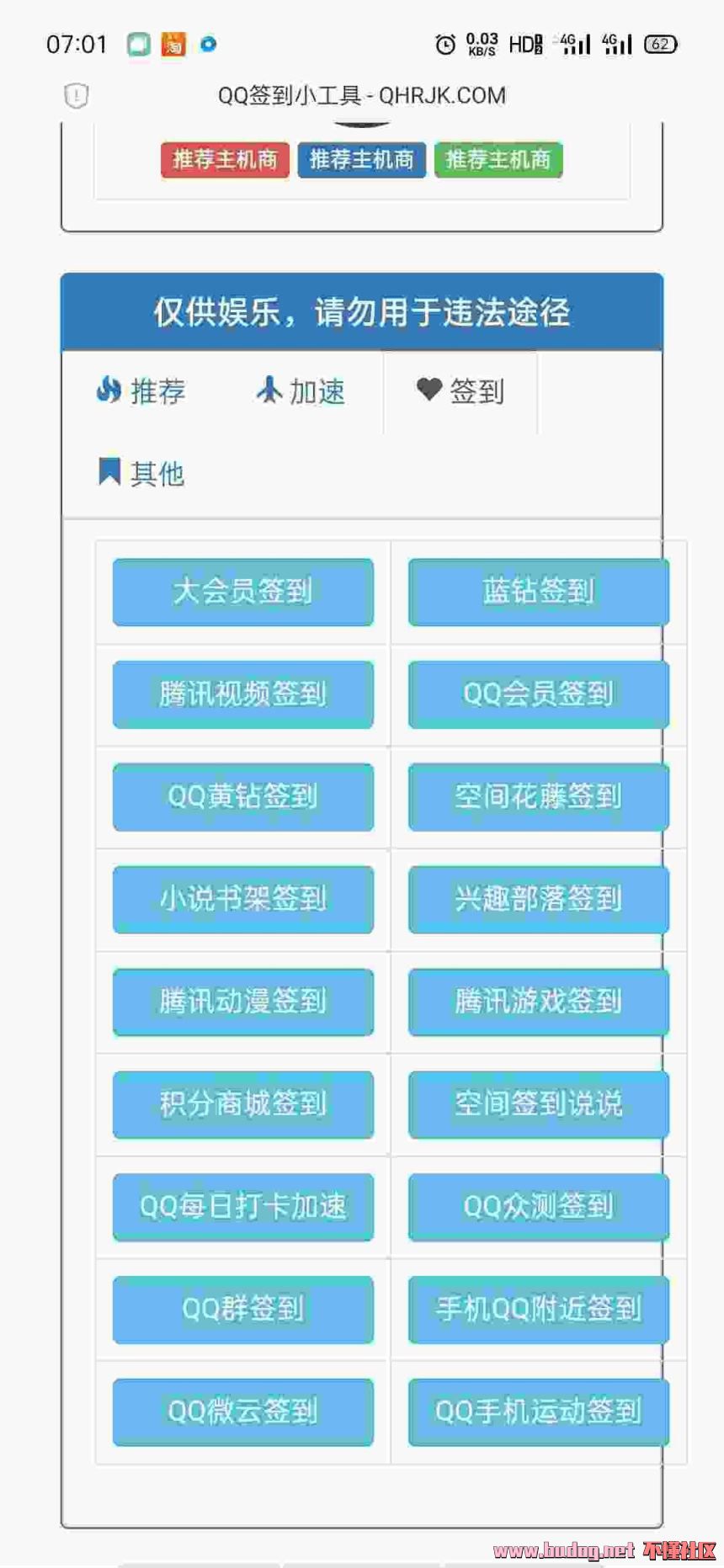724x1568 pixels.
Task: Tap QQ群签到 button
Action: click(242, 1310)
